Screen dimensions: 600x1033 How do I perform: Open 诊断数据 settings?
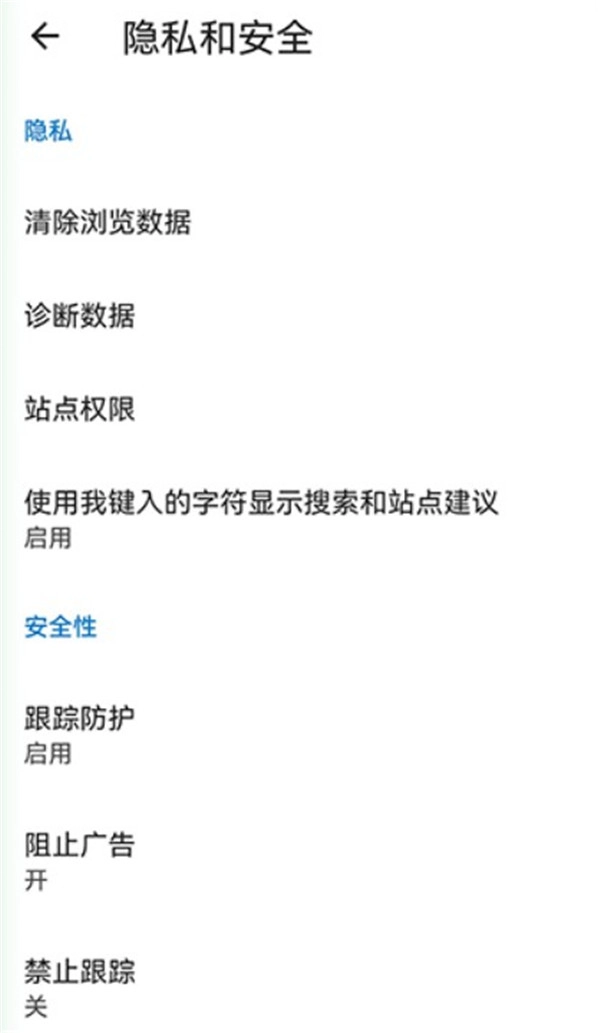[300, 316]
